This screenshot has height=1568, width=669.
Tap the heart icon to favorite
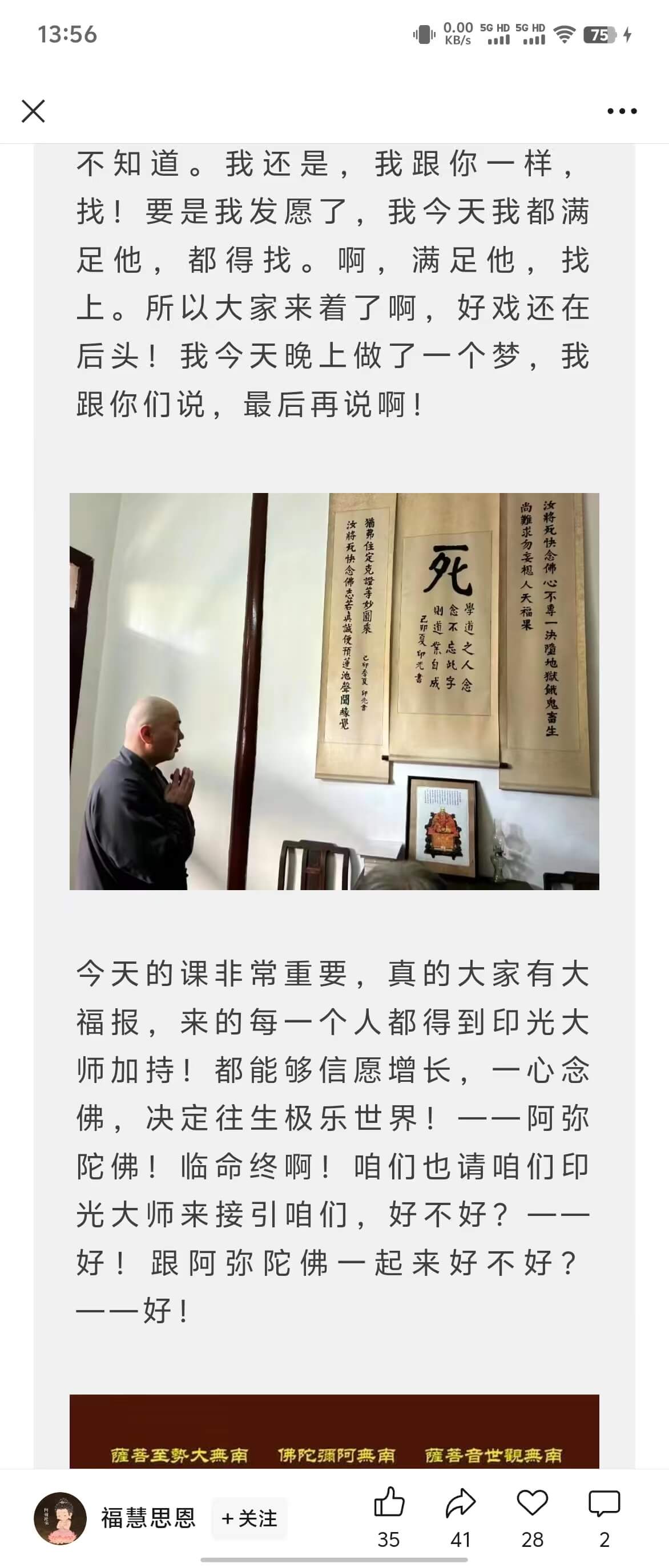coord(532,1505)
